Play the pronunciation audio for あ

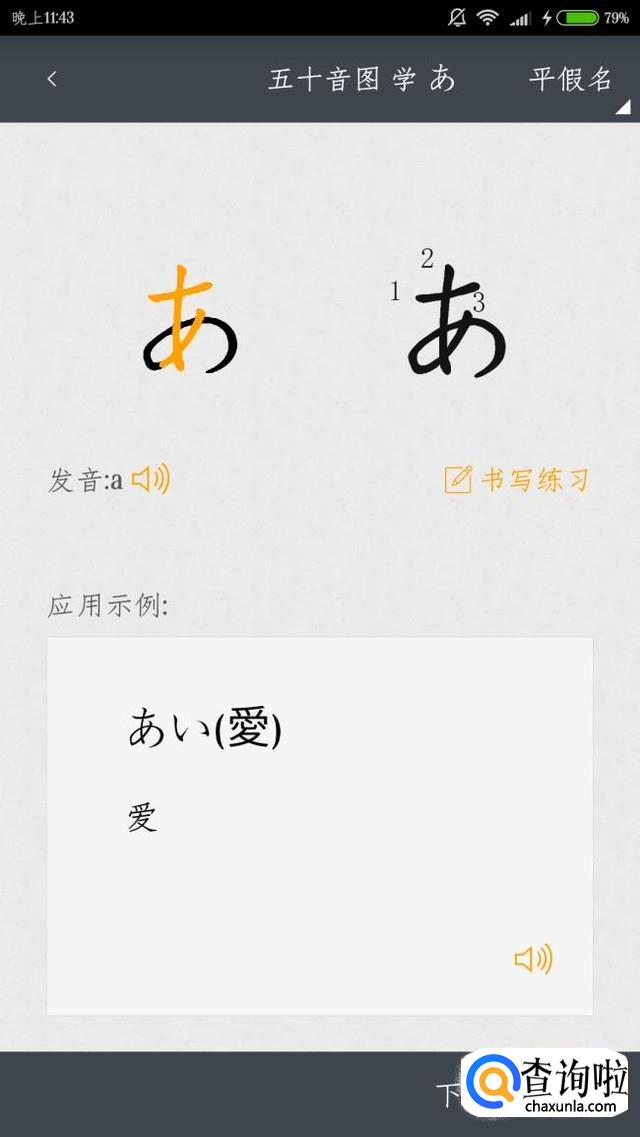tap(151, 480)
